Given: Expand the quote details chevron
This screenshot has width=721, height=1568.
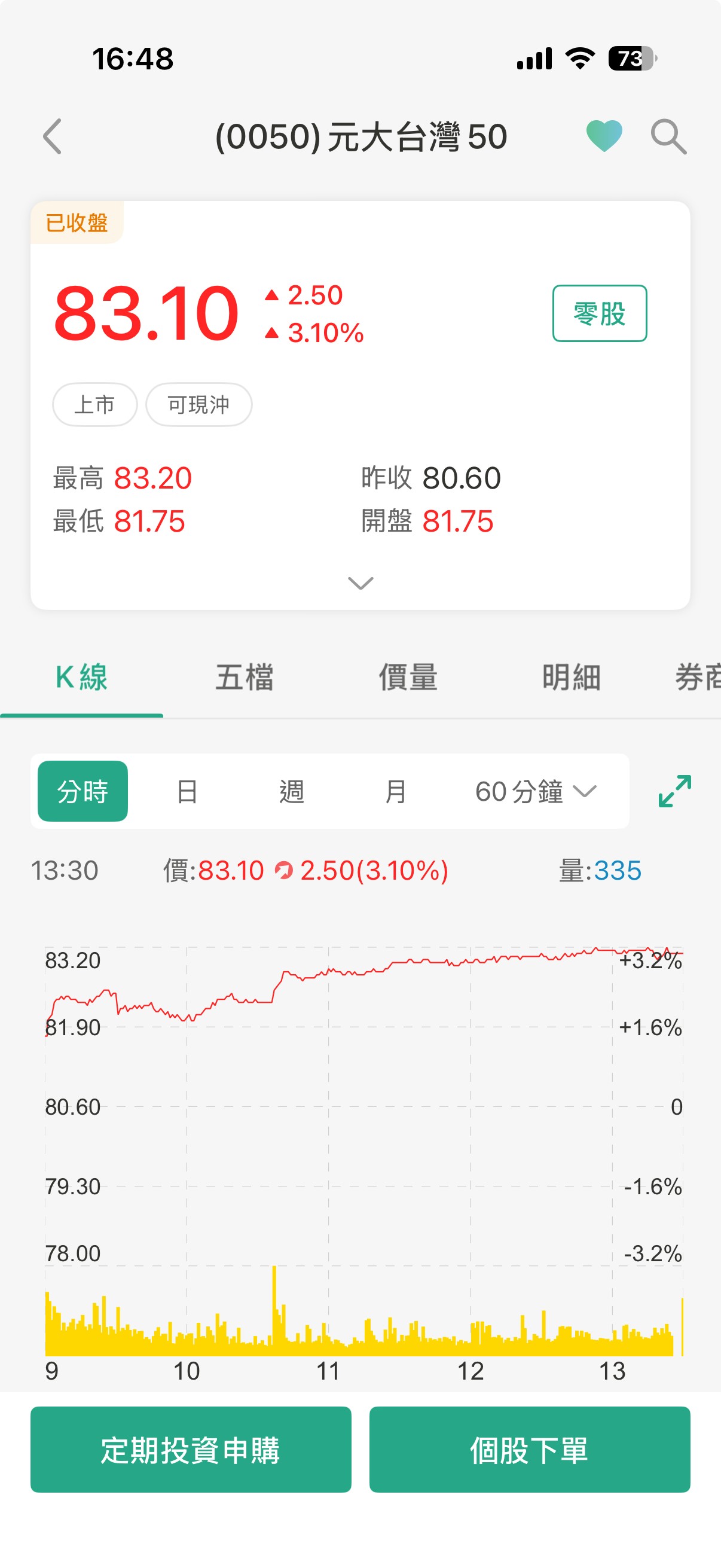Looking at the screenshot, I should tap(360, 583).
